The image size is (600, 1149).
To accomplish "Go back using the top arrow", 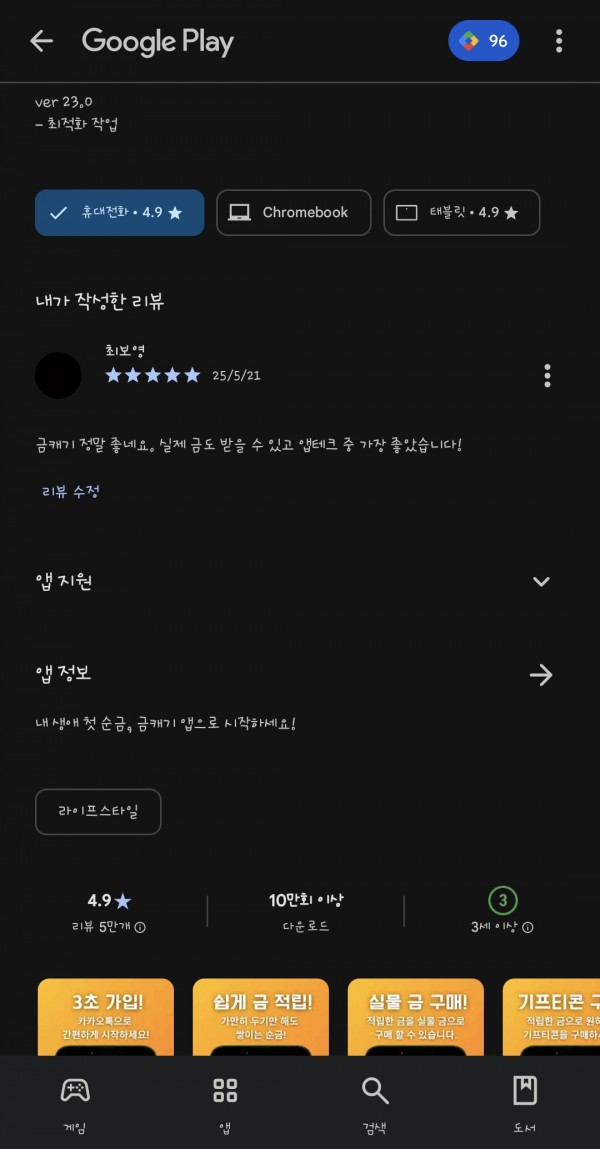I will coord(41,41).
